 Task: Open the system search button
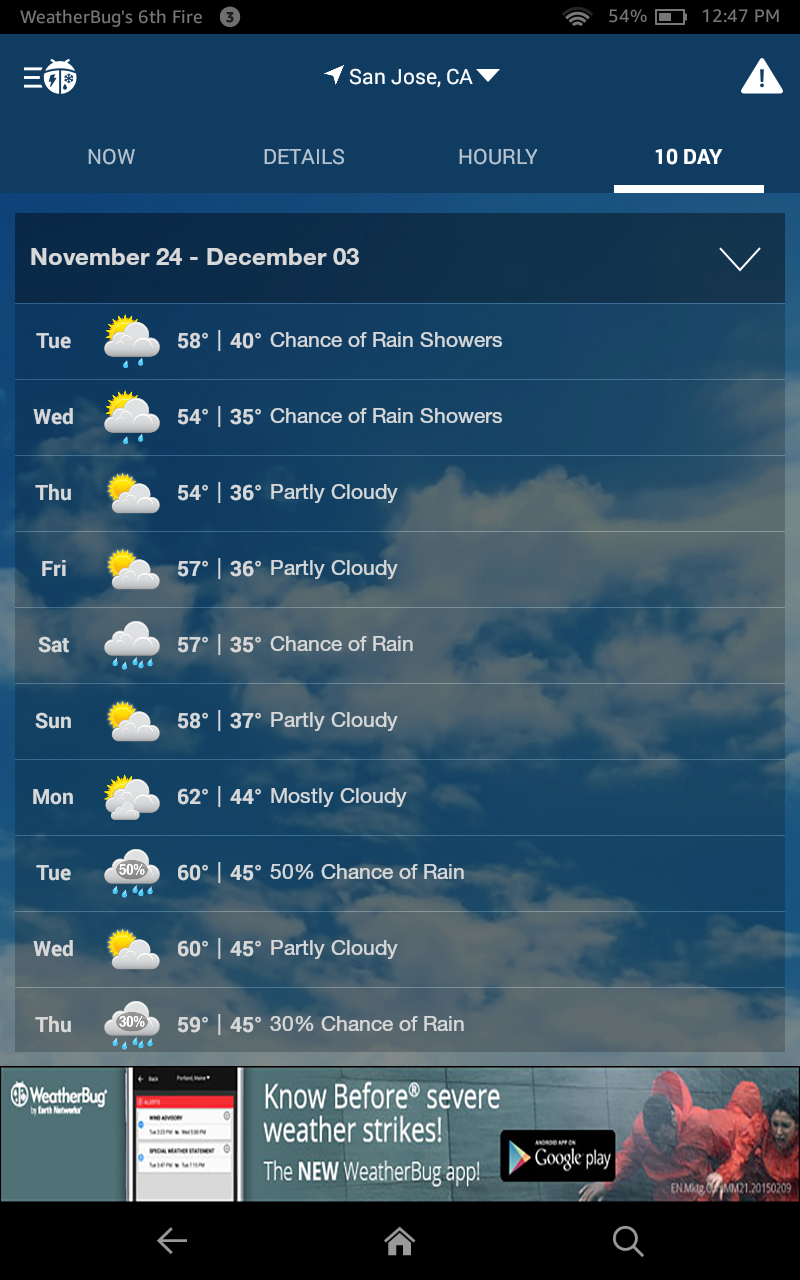pyautogui.click(x=627, y=1241)
